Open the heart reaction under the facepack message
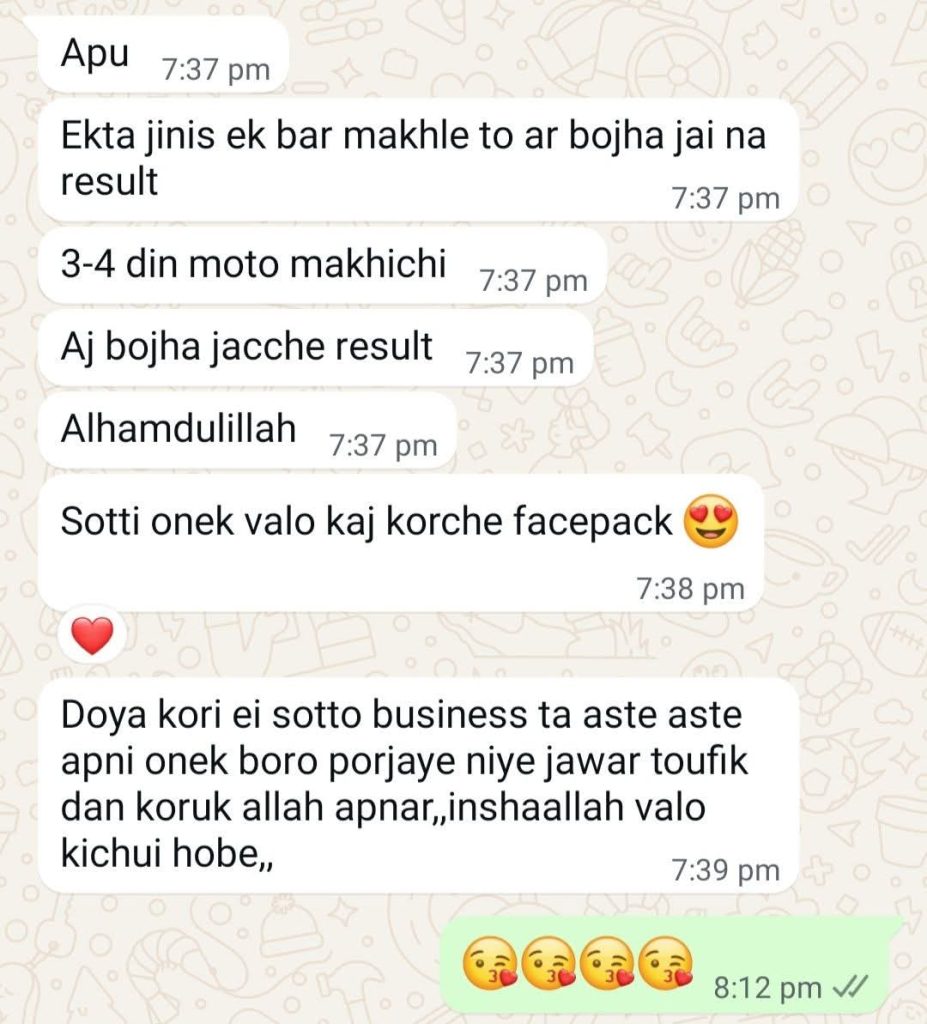 click(92, 636)
